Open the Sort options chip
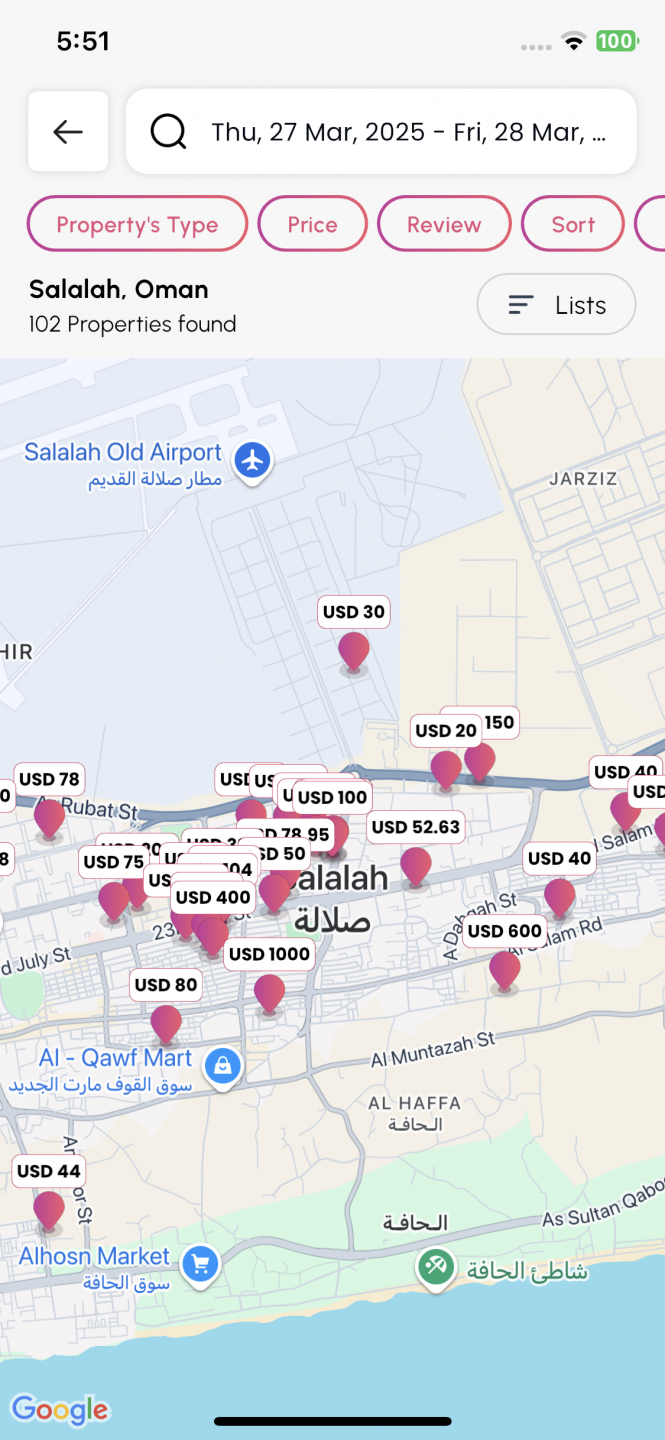Image resolution: width=665 pixels, height=1440 pixels. point(573,224)
